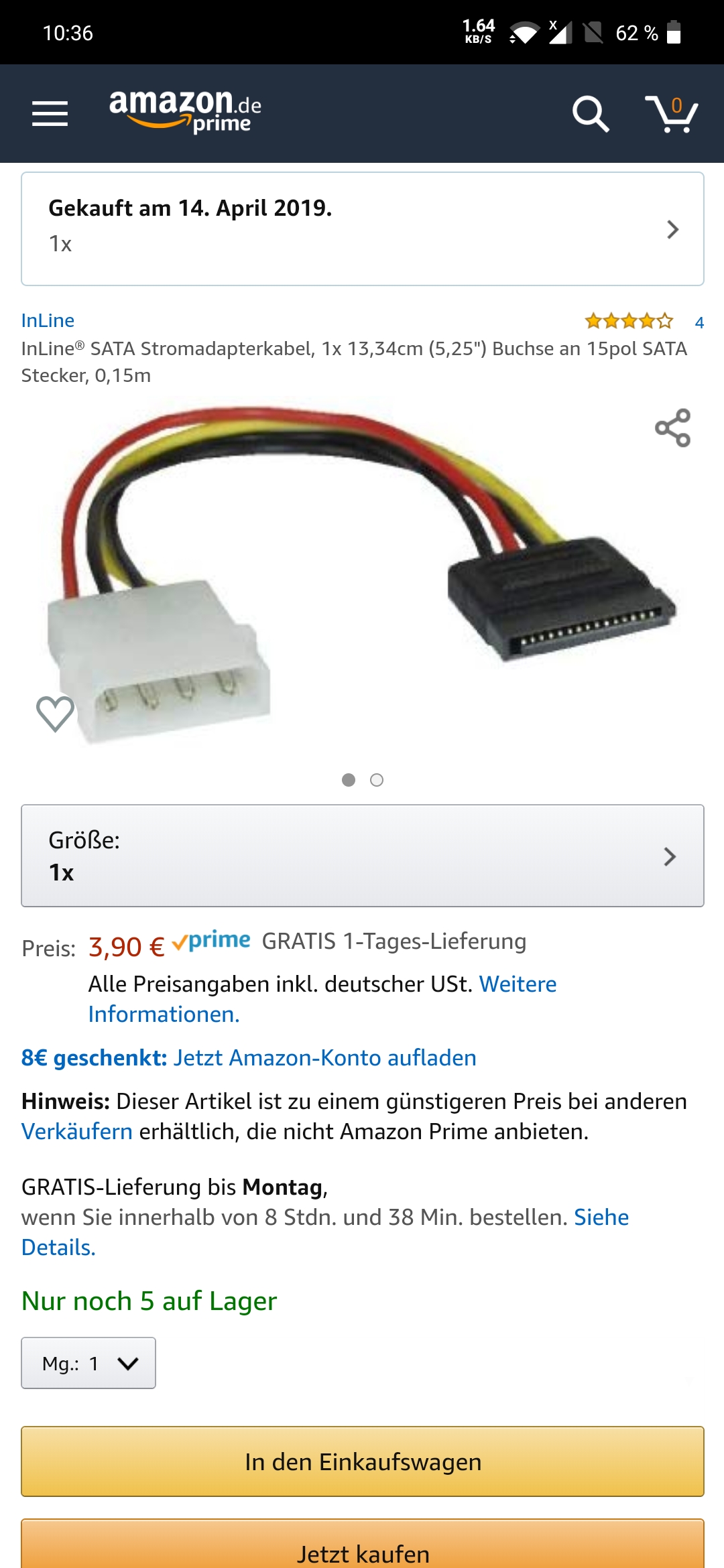Open 8€ geschenkt Amazon-Konto aufladen offer
Viewport: 724px width, 1568px height.
point(249,1057)
